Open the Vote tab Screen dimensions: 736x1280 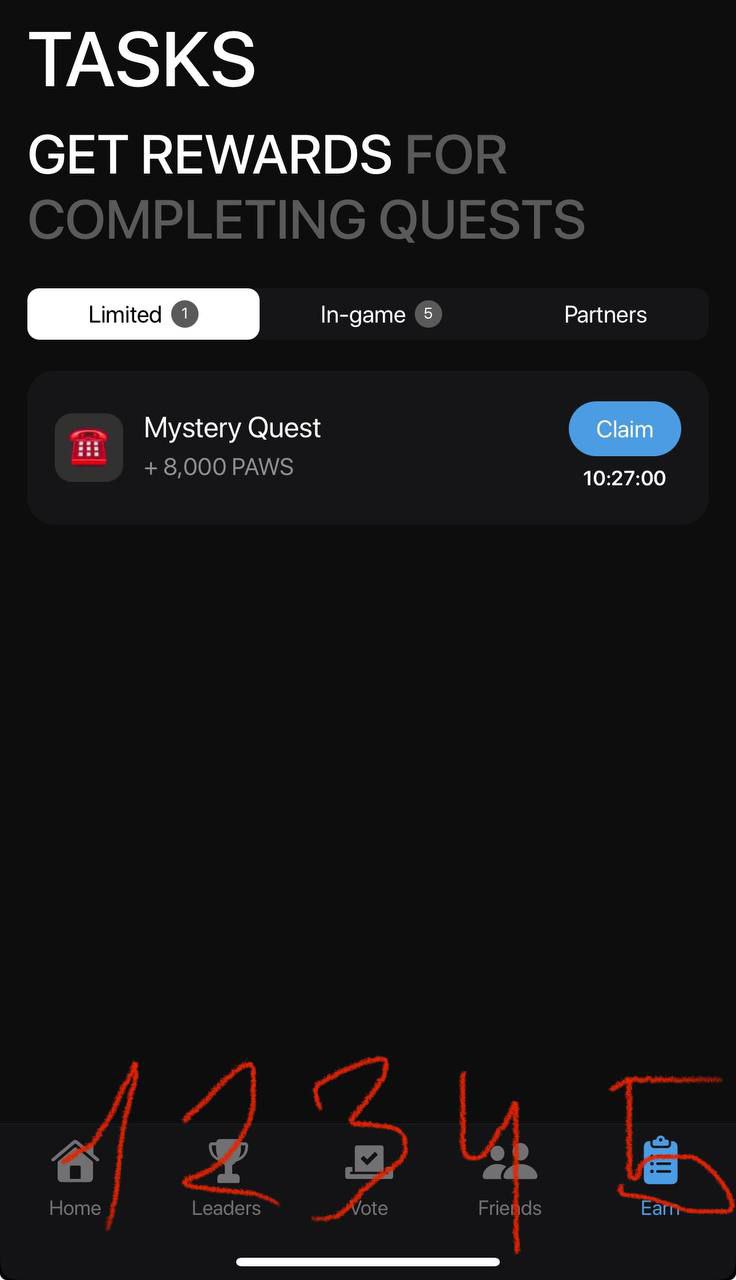(368, 1180)
